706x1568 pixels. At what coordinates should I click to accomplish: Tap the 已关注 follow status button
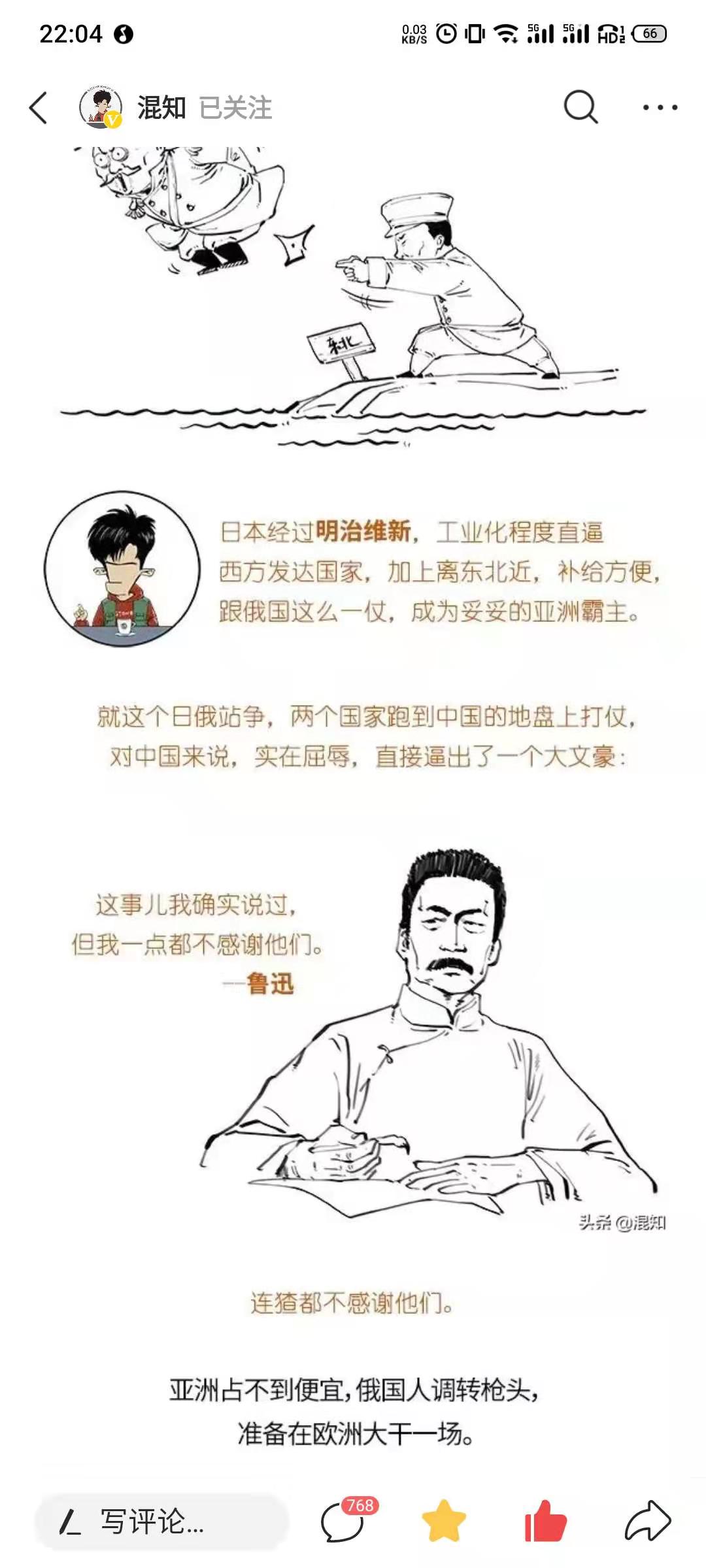(235, 108)
